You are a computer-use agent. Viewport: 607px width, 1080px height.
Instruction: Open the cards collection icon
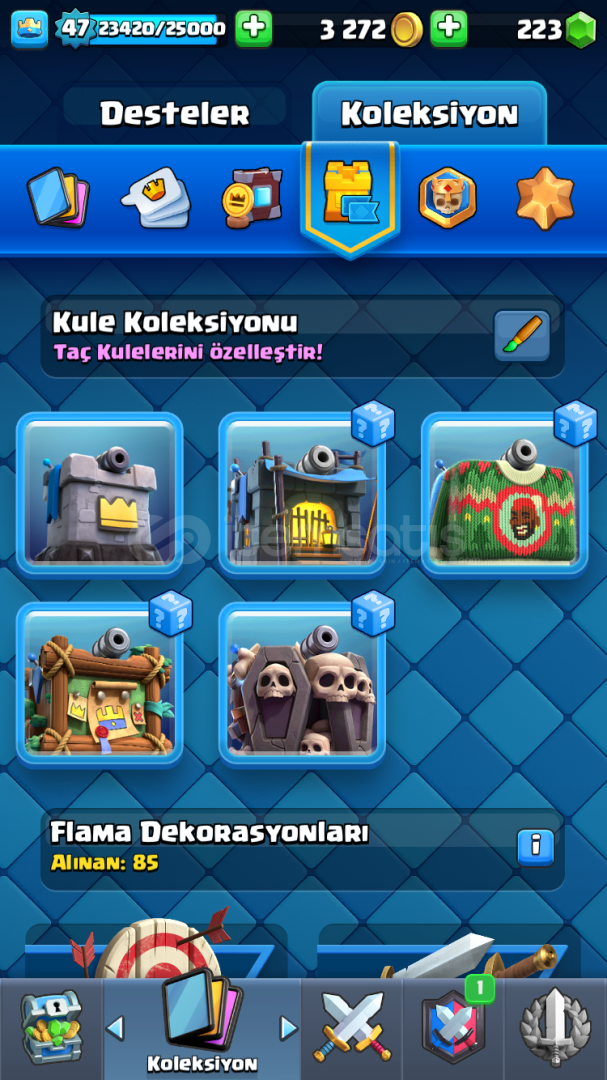coord(57,199)
